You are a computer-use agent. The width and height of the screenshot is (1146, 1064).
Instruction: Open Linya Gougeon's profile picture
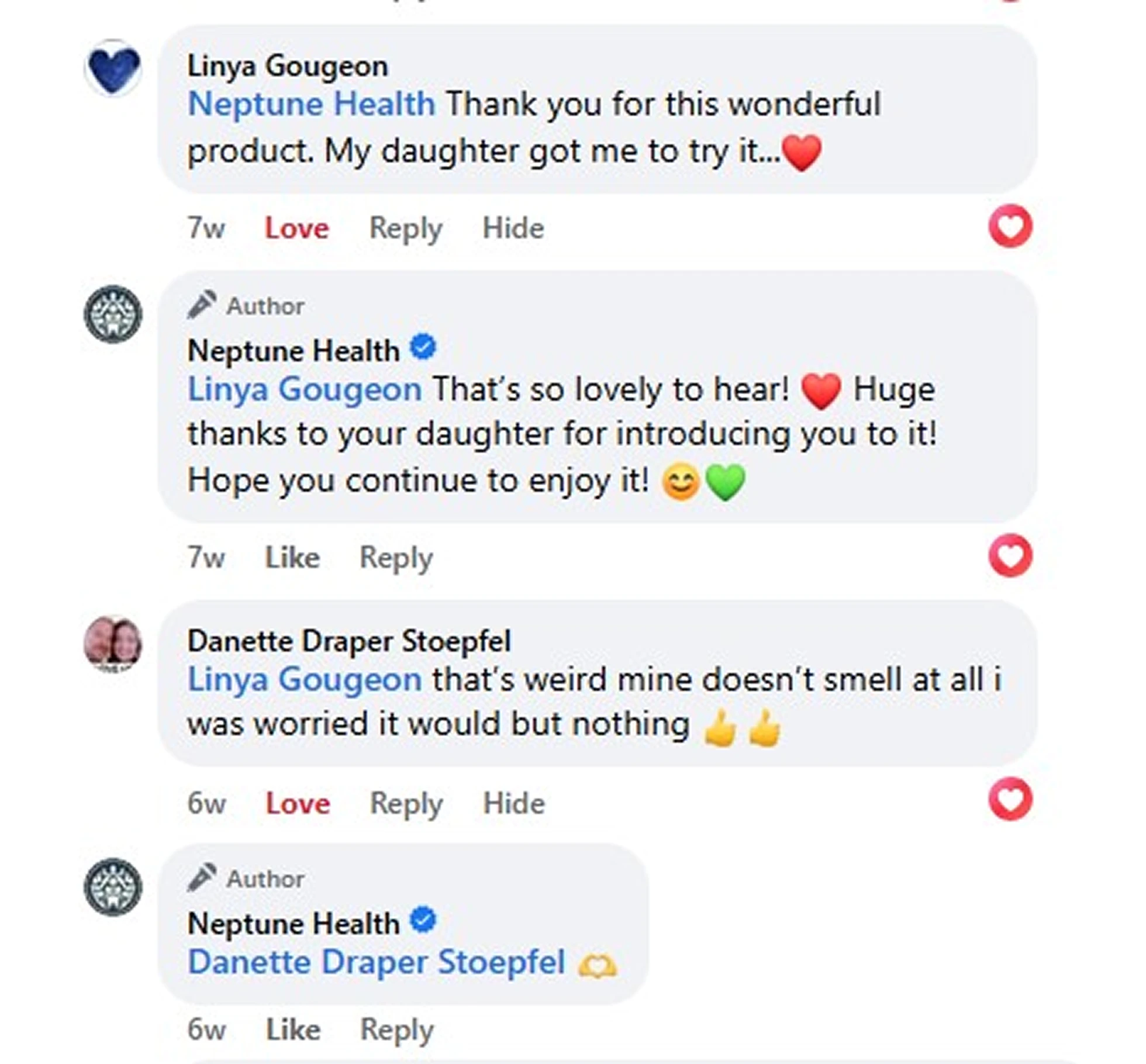113,68
